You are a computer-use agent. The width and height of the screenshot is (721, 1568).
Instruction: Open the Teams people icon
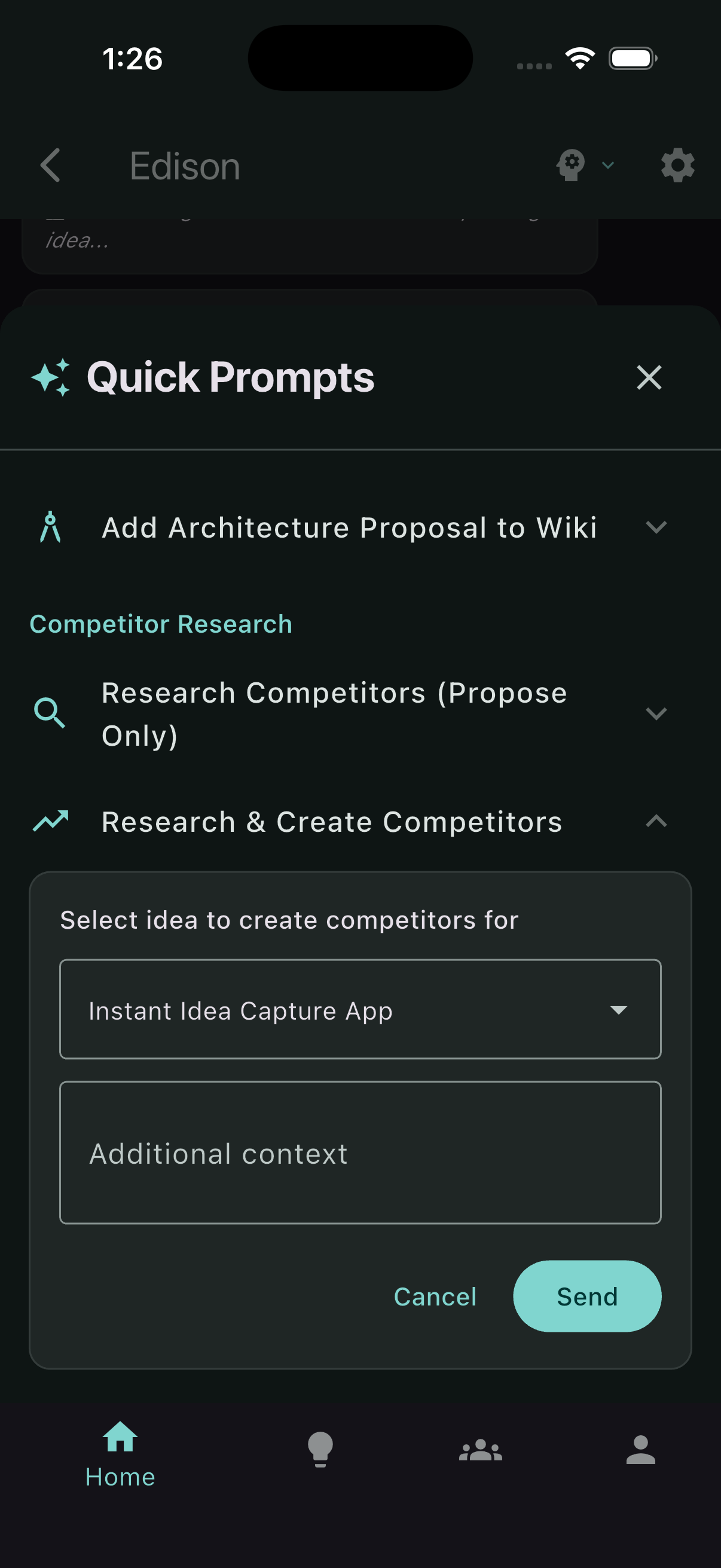click(481, 1450)
